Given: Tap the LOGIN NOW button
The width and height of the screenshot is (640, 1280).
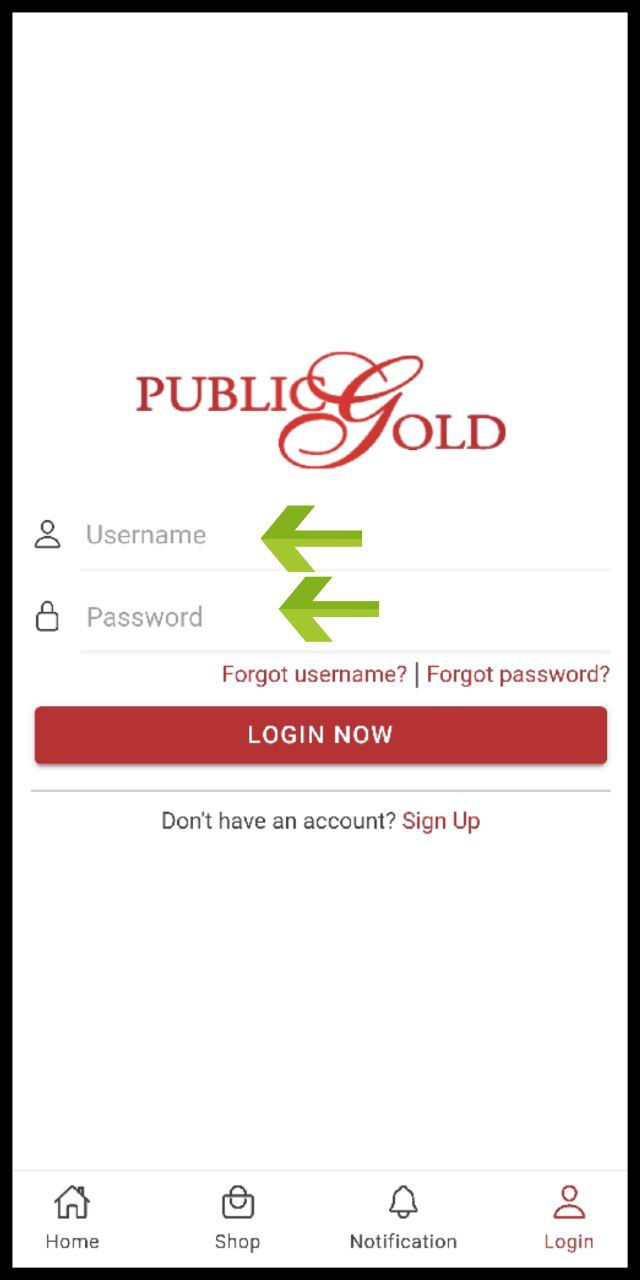Looking at the screenshot, I should pos(321,735).
